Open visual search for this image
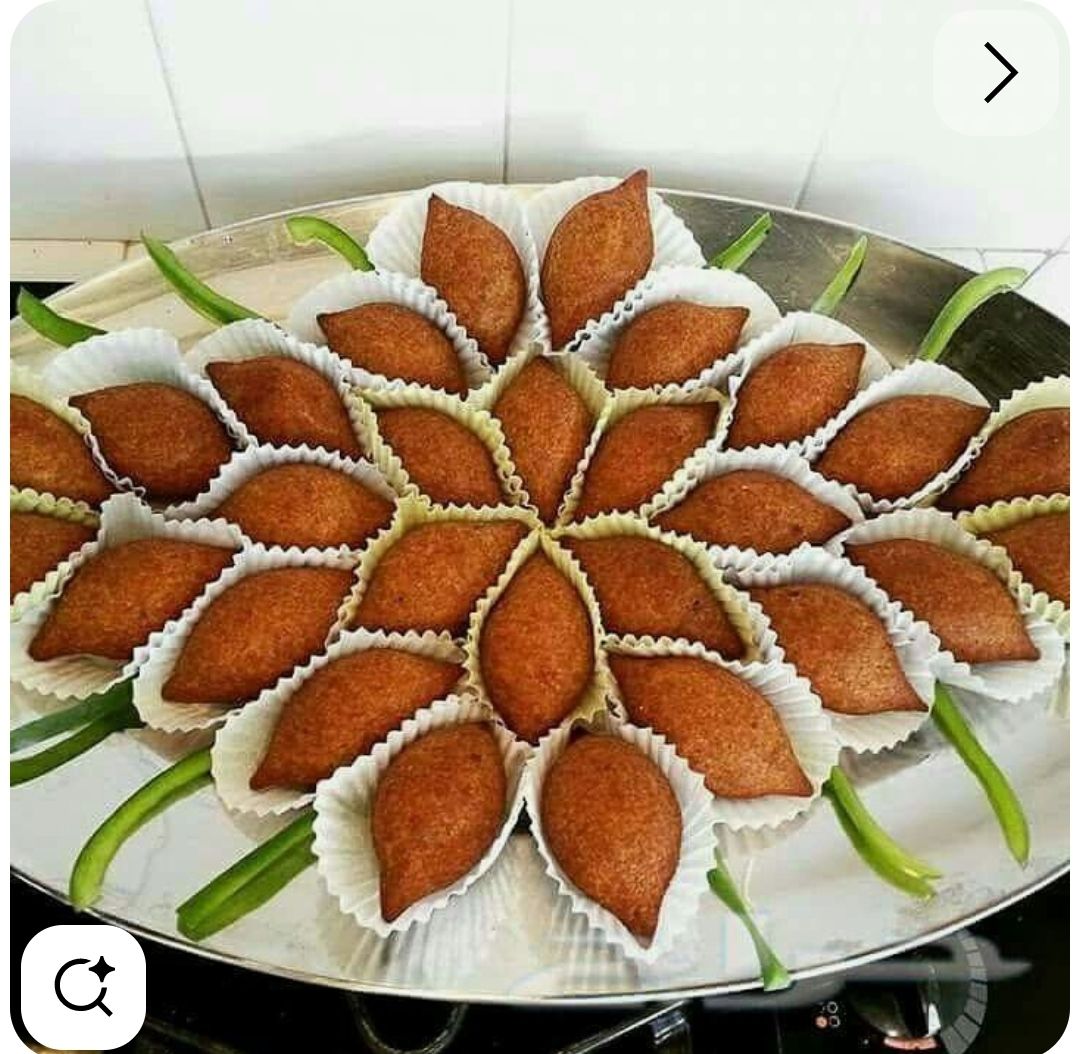The height and width of the screenshot is (1054, 1080). pyautogui.click(x=84, y=986)
